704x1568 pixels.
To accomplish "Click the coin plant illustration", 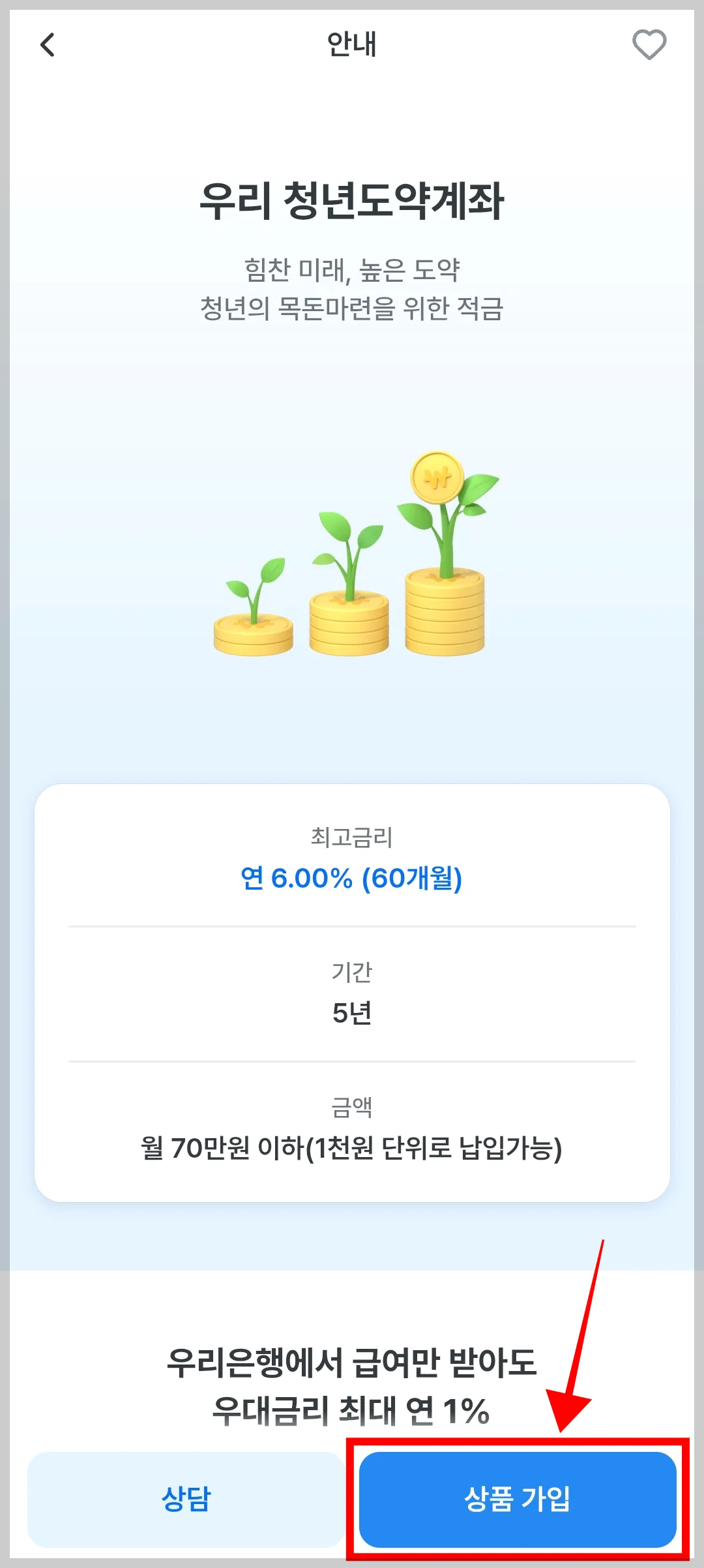I will [x=352, y=561].
